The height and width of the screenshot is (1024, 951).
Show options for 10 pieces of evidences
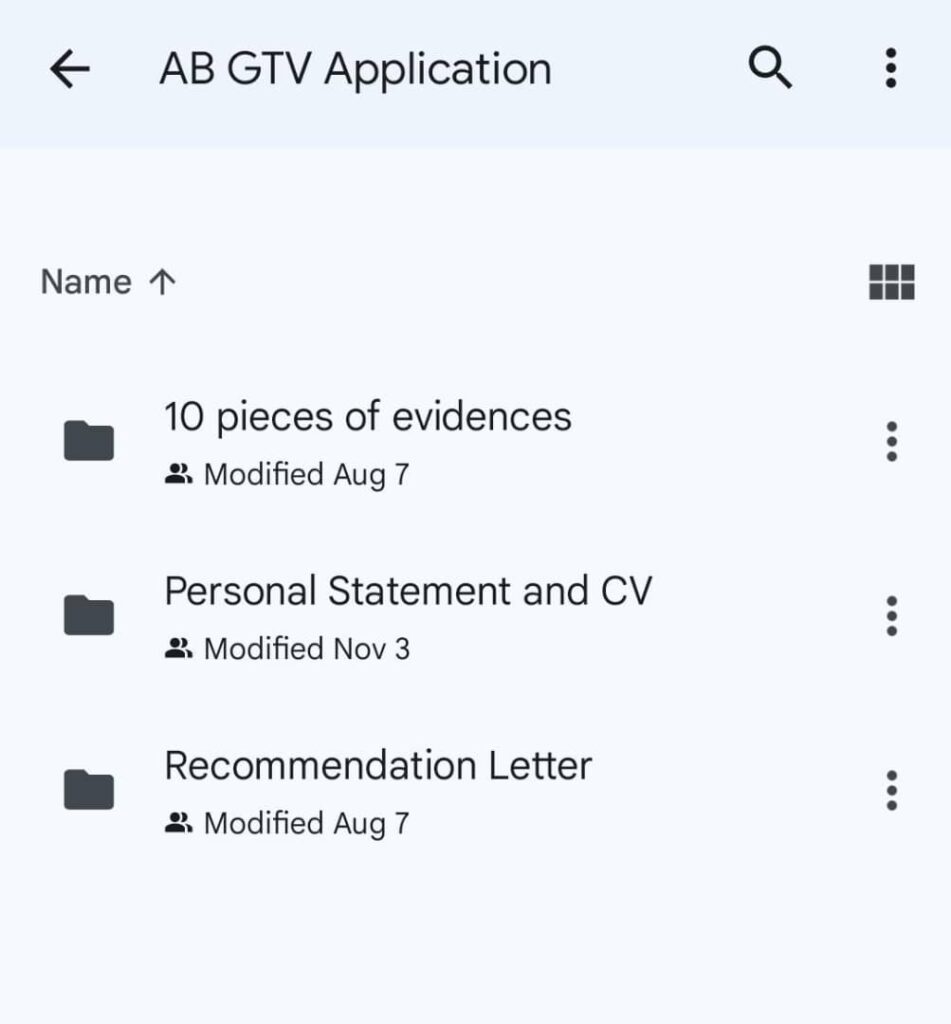[x=892, y=441]
